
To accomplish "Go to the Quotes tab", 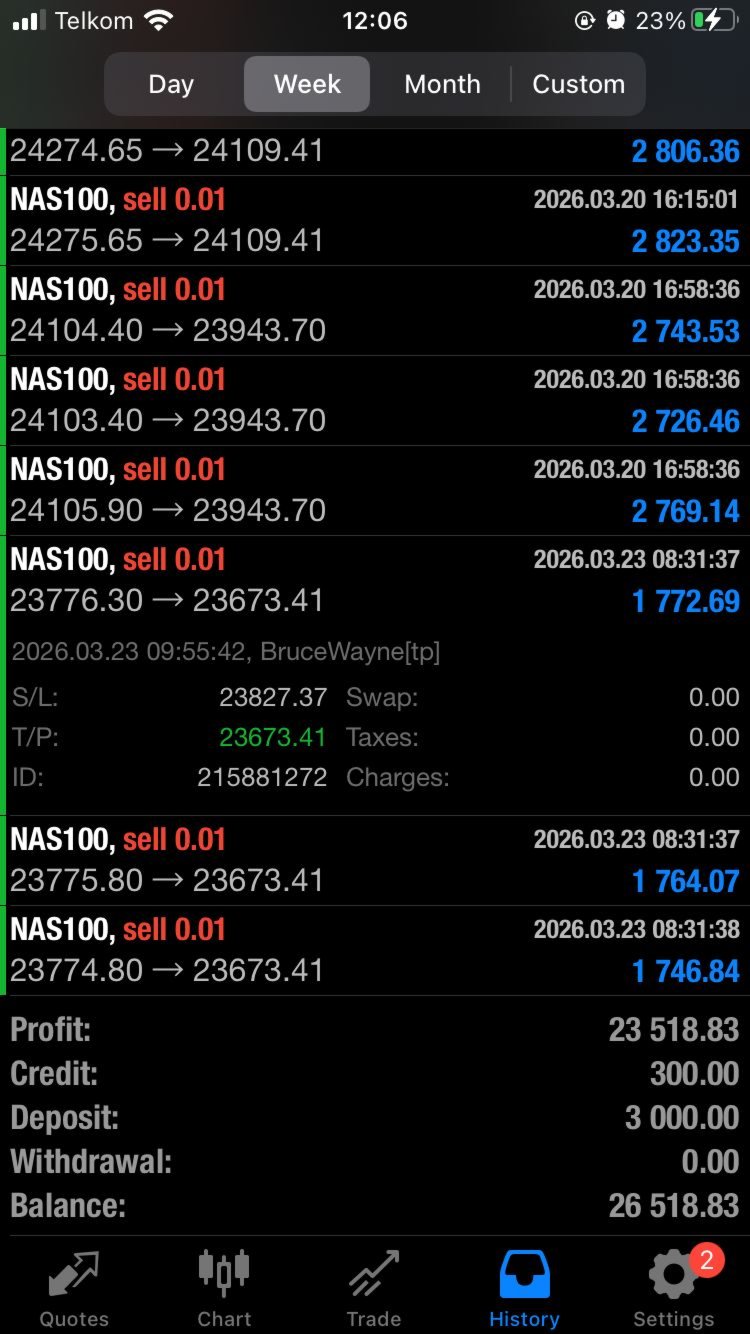I will [74, 1288].
